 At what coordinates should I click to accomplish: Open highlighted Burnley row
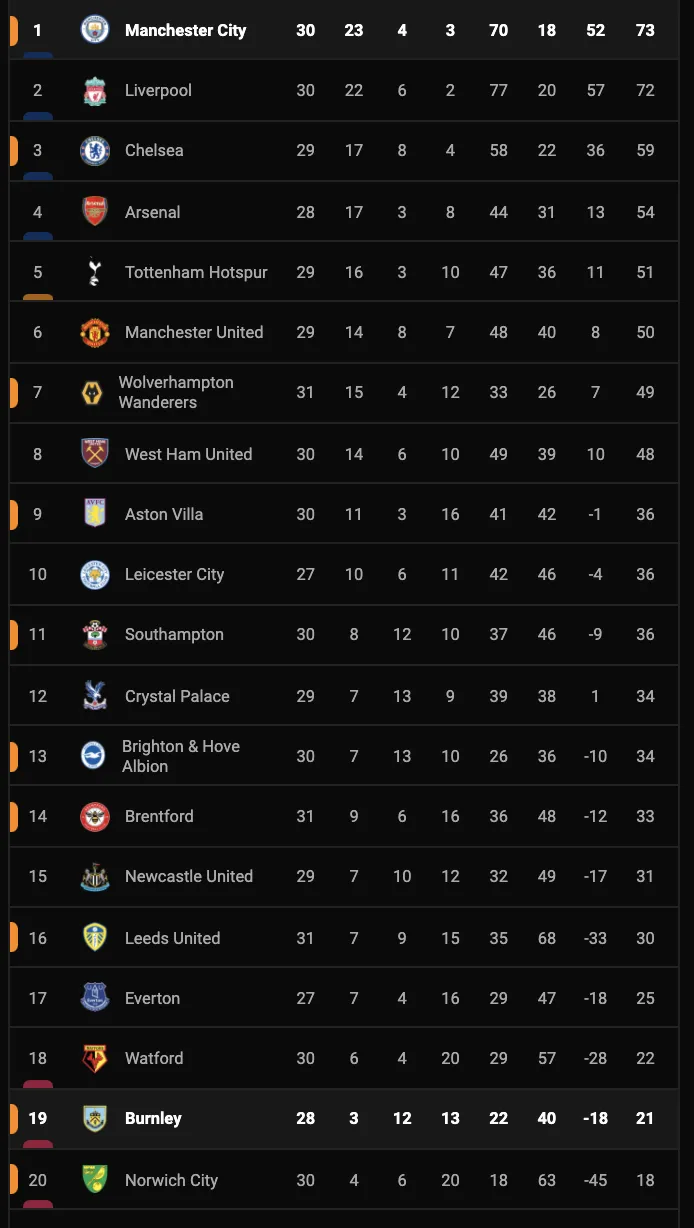(x=153, y=1118)
